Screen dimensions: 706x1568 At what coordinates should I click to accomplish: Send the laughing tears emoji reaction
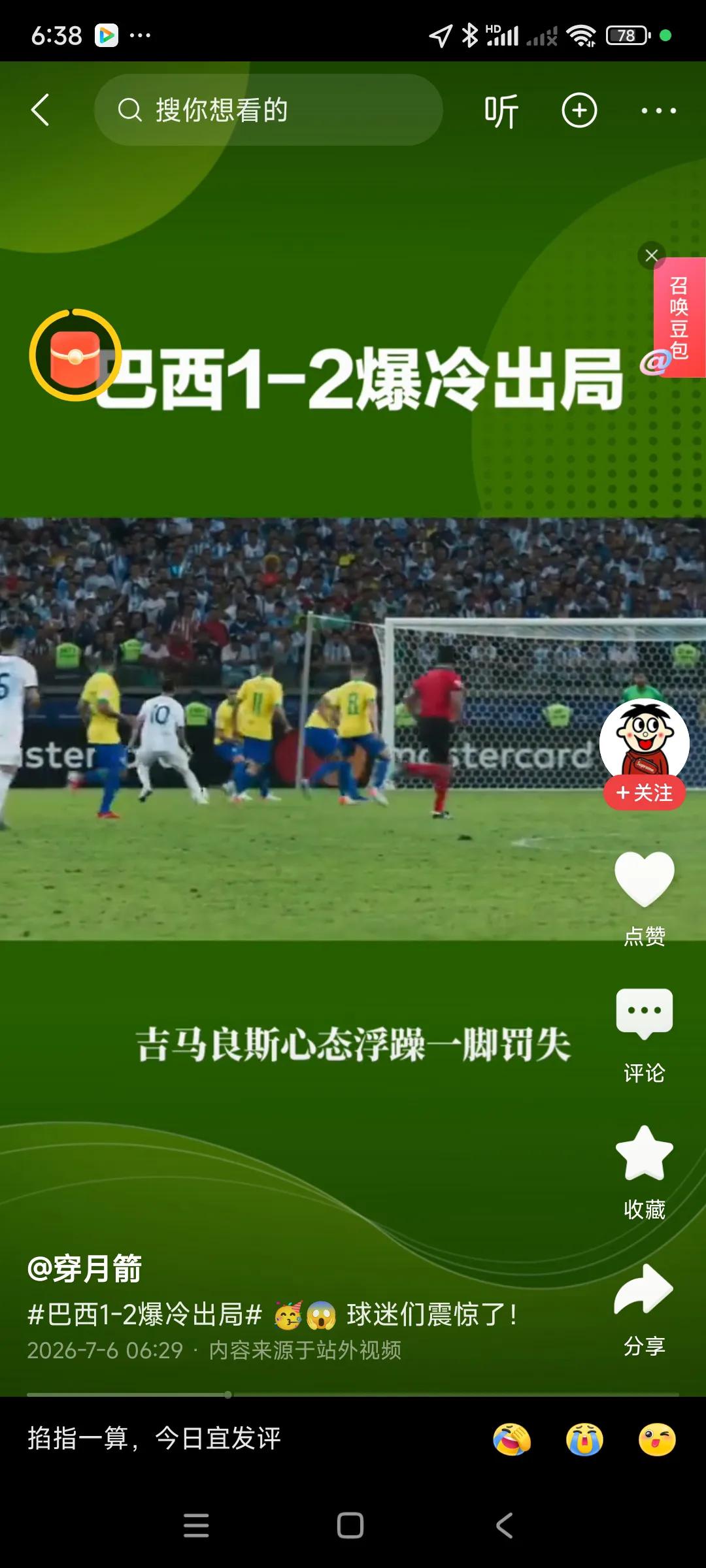pyautogui.click(x=512, y=1439)
